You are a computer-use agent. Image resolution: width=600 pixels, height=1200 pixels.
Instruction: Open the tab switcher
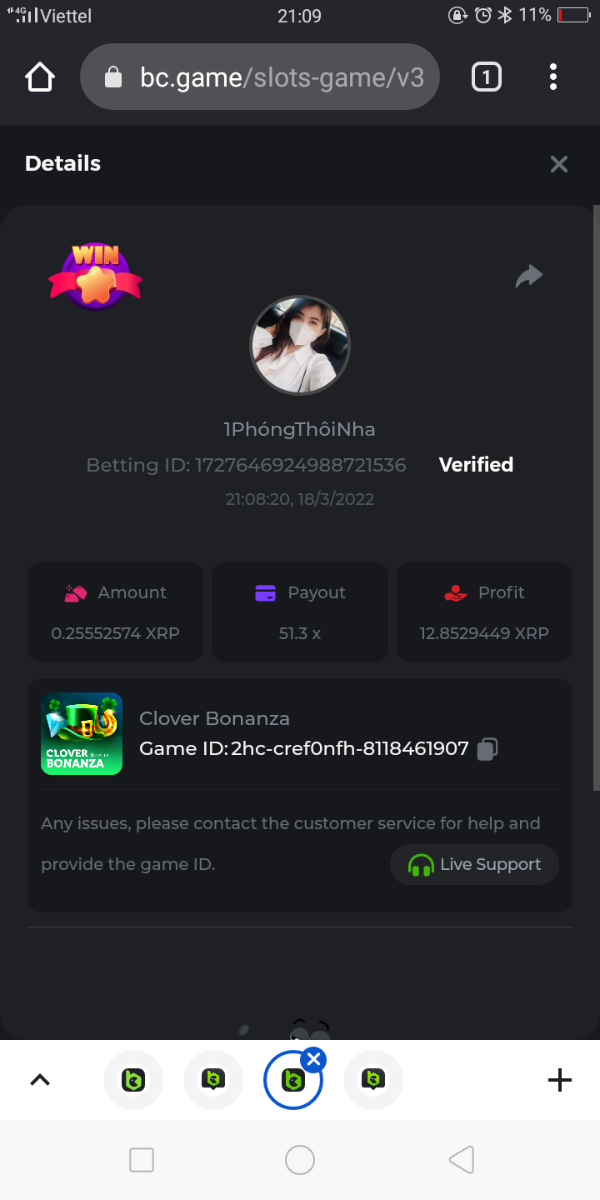486,77
